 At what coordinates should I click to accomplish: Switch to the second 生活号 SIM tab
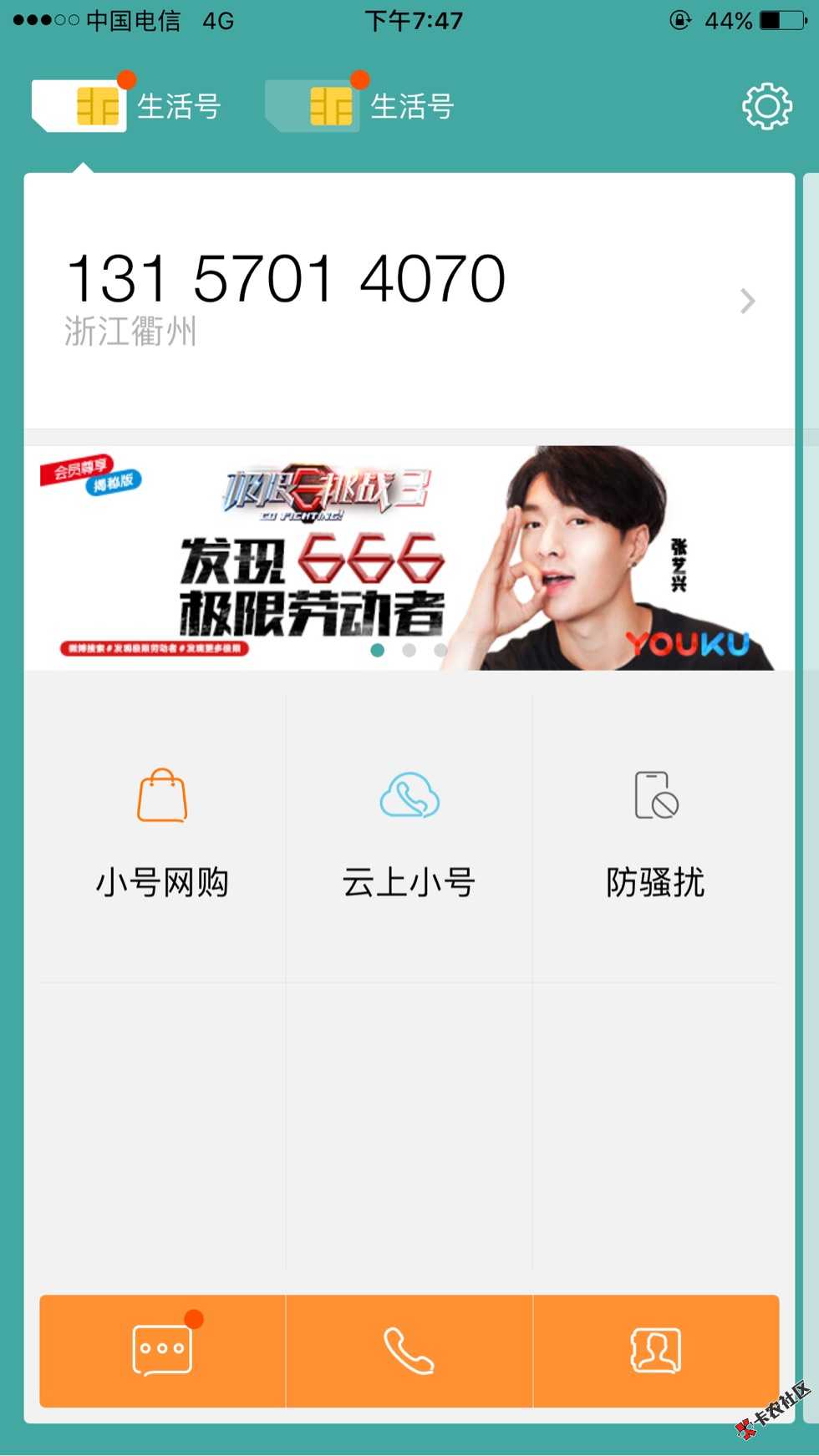click(x=359, y=107)
